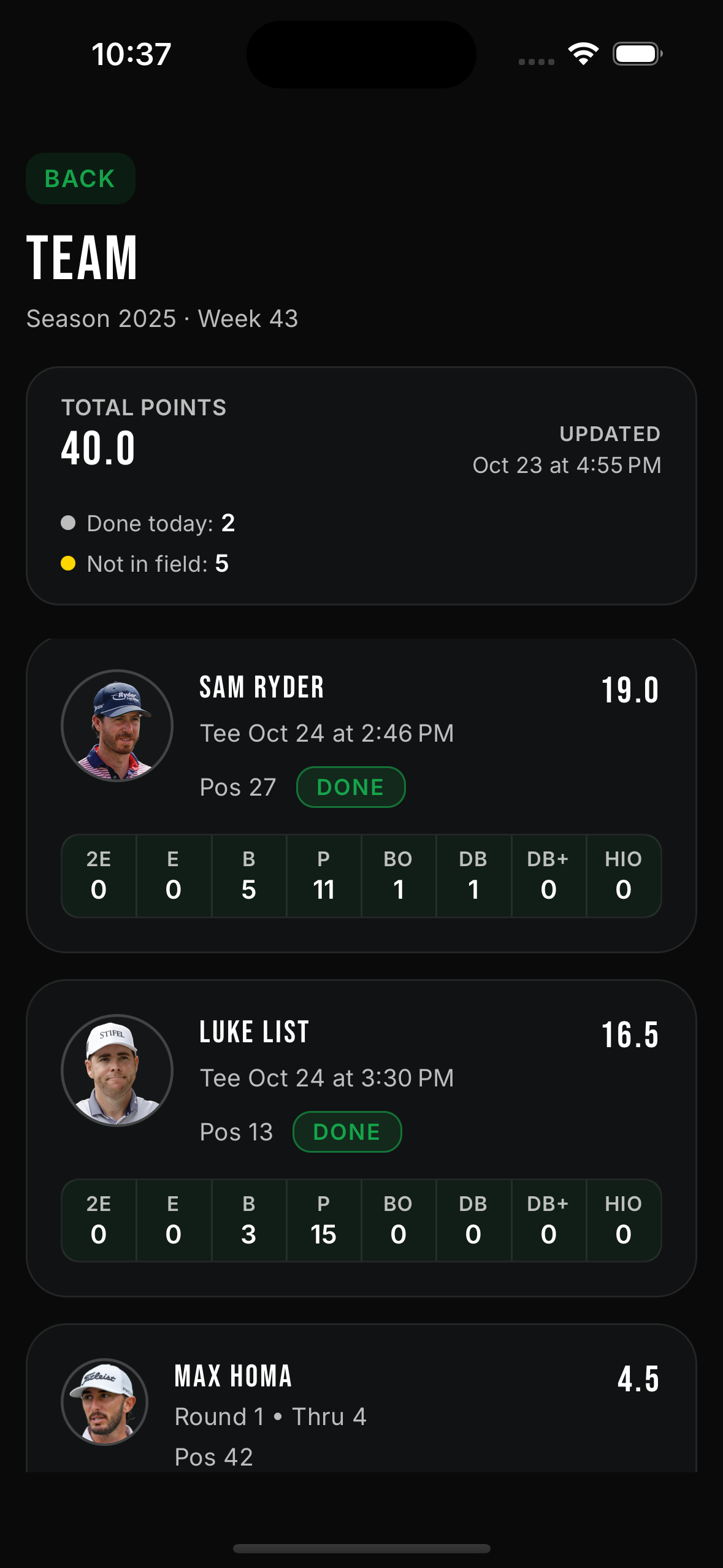Click Luke List's HIO stat cell
Viewport: 723px width, 1568px height.
click(624, 1221)
